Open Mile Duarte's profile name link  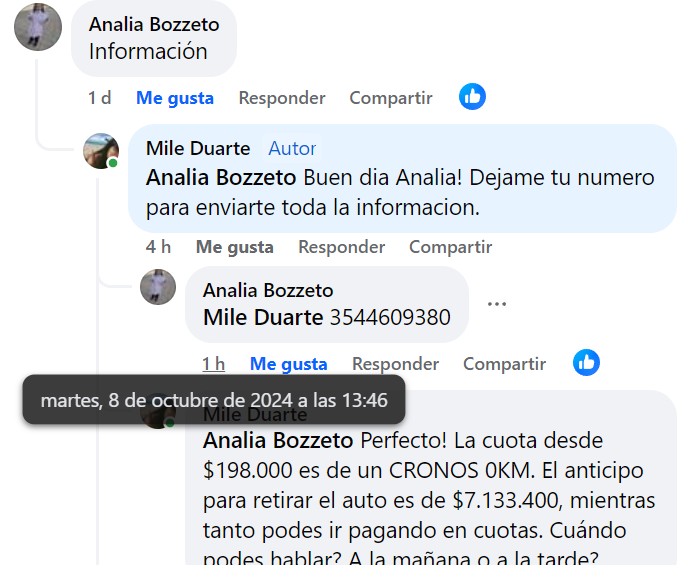pos(198,148)
